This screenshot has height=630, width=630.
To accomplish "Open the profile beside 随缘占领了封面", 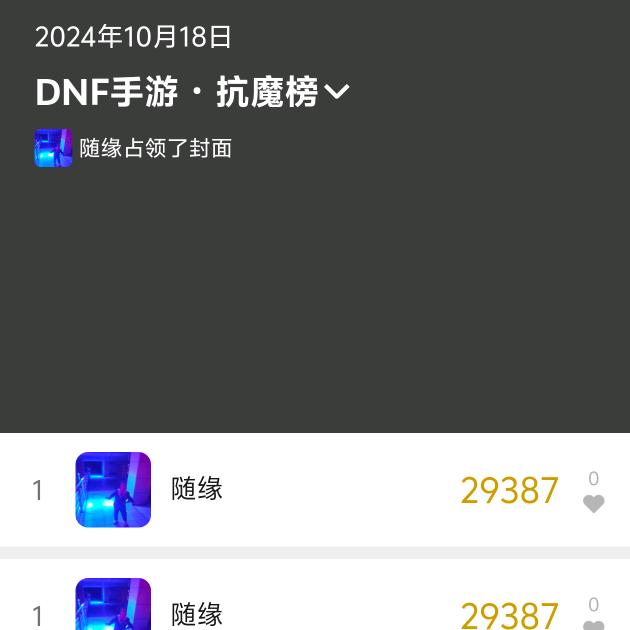I will click(53, 148).
